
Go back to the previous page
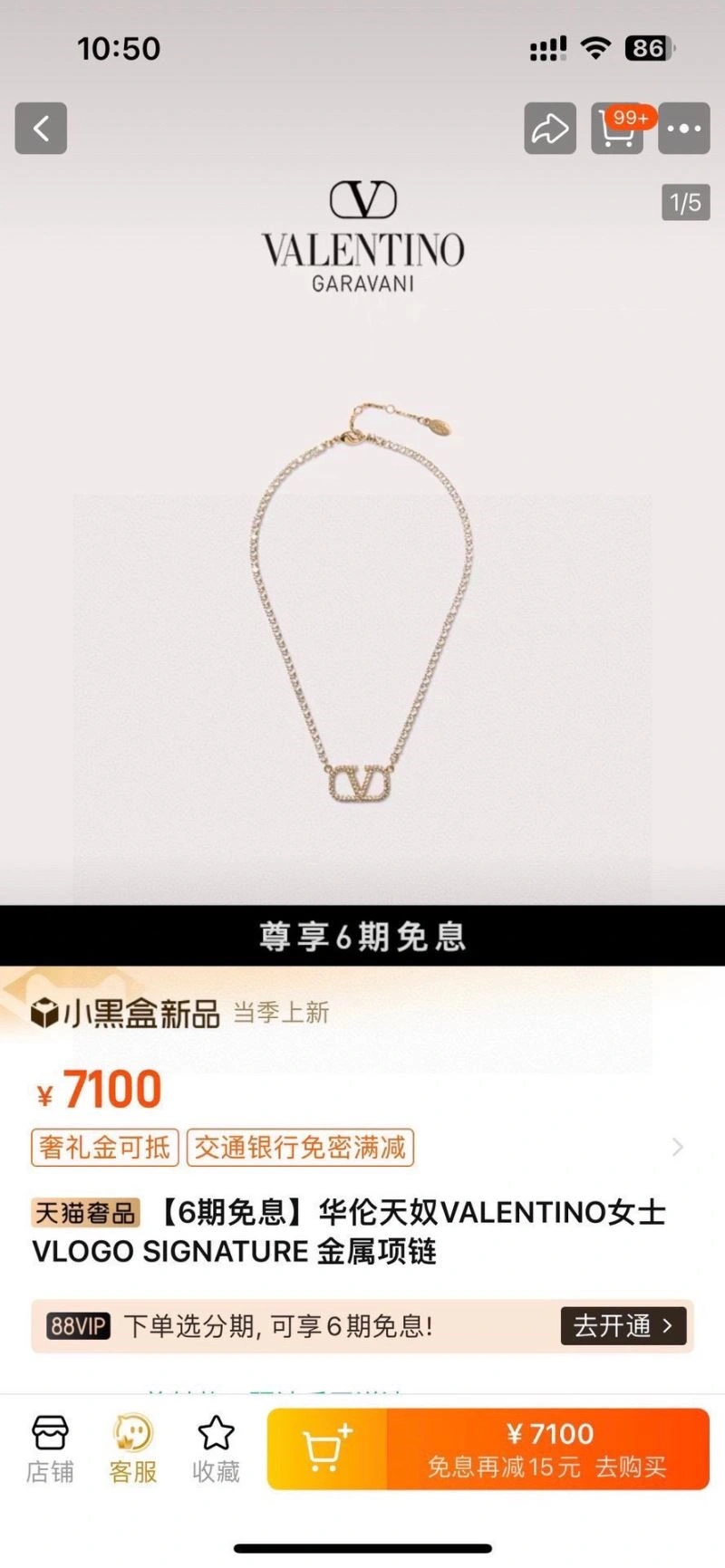pyautogui.click(x=41, y=129)
